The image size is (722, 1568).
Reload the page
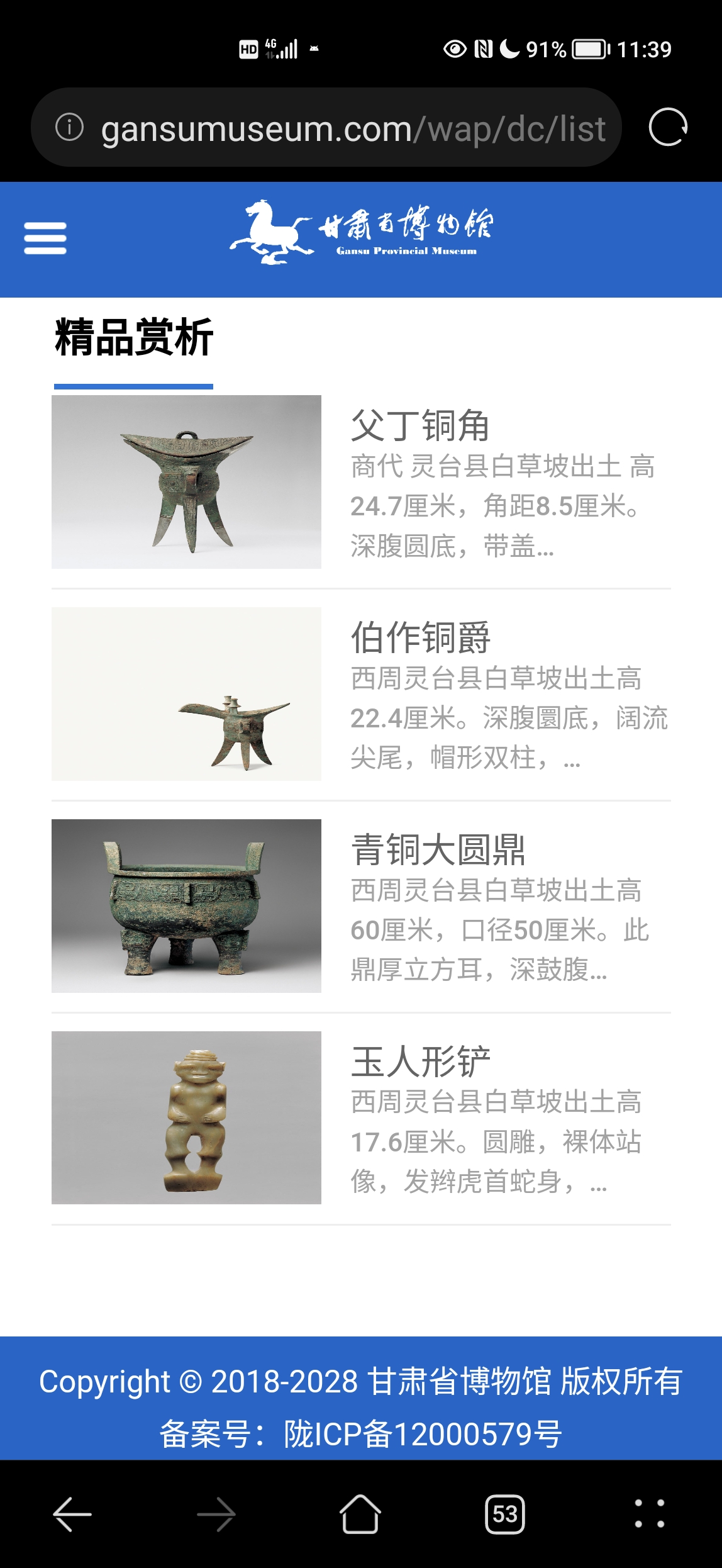[x=667, y=127]
